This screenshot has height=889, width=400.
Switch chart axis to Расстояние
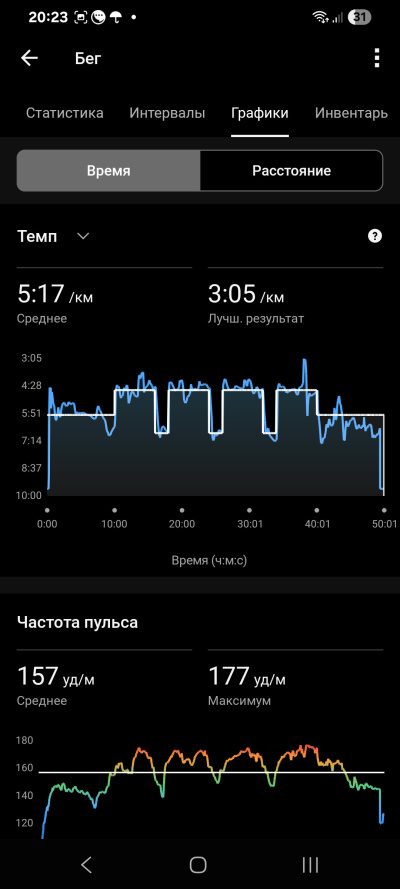pos(292,171)
